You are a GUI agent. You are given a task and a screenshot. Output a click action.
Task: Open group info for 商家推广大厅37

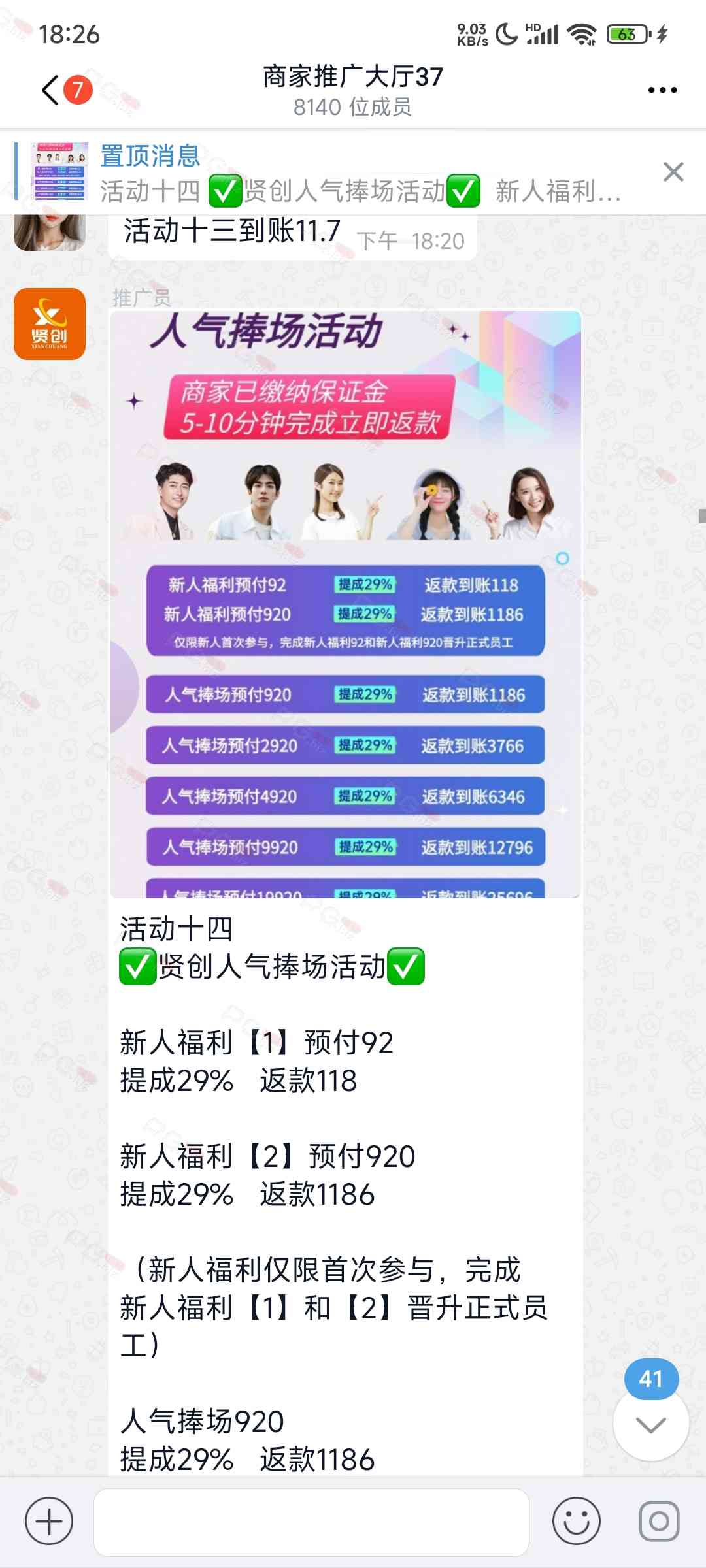(x=353, y=90)
